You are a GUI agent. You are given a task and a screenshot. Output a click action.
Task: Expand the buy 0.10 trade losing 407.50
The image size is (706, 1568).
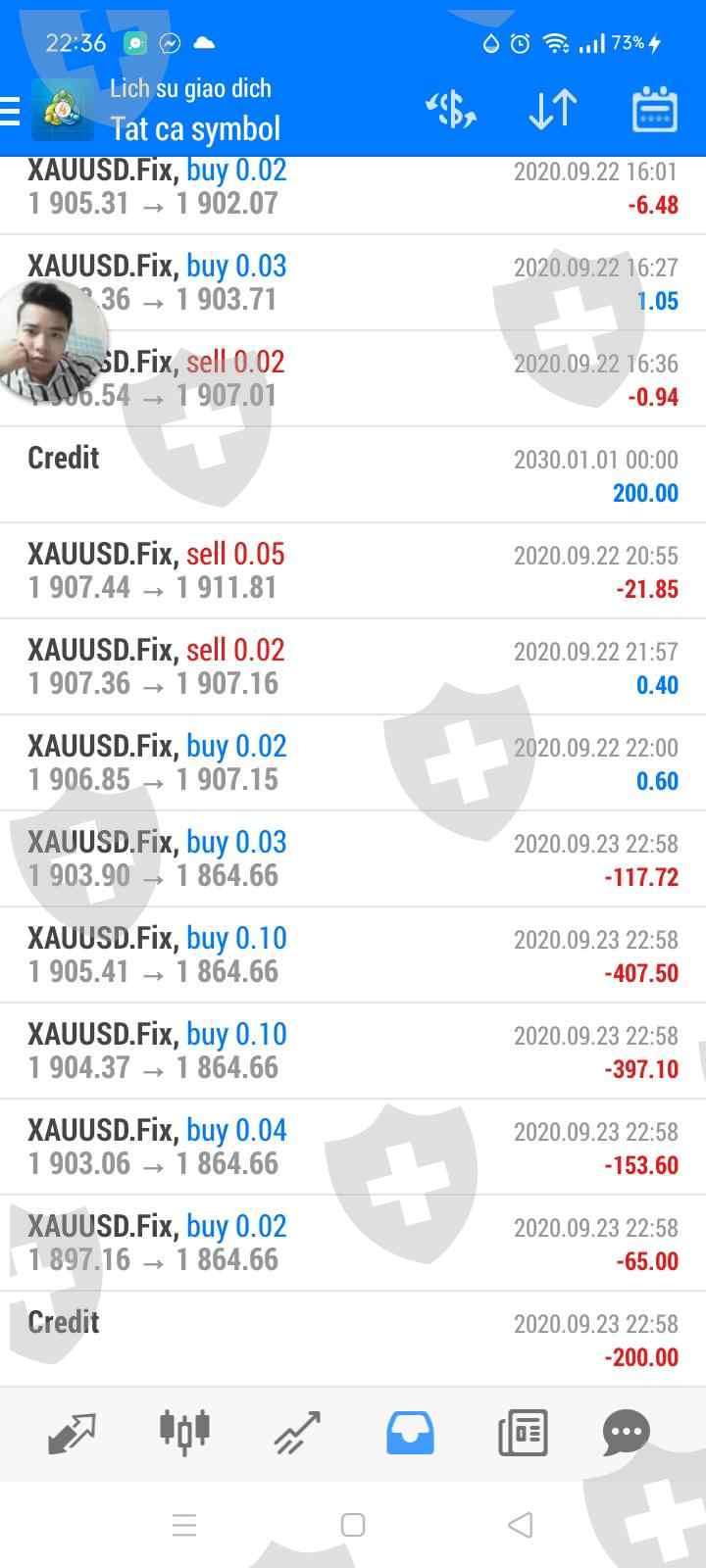[x=353, y=955]
